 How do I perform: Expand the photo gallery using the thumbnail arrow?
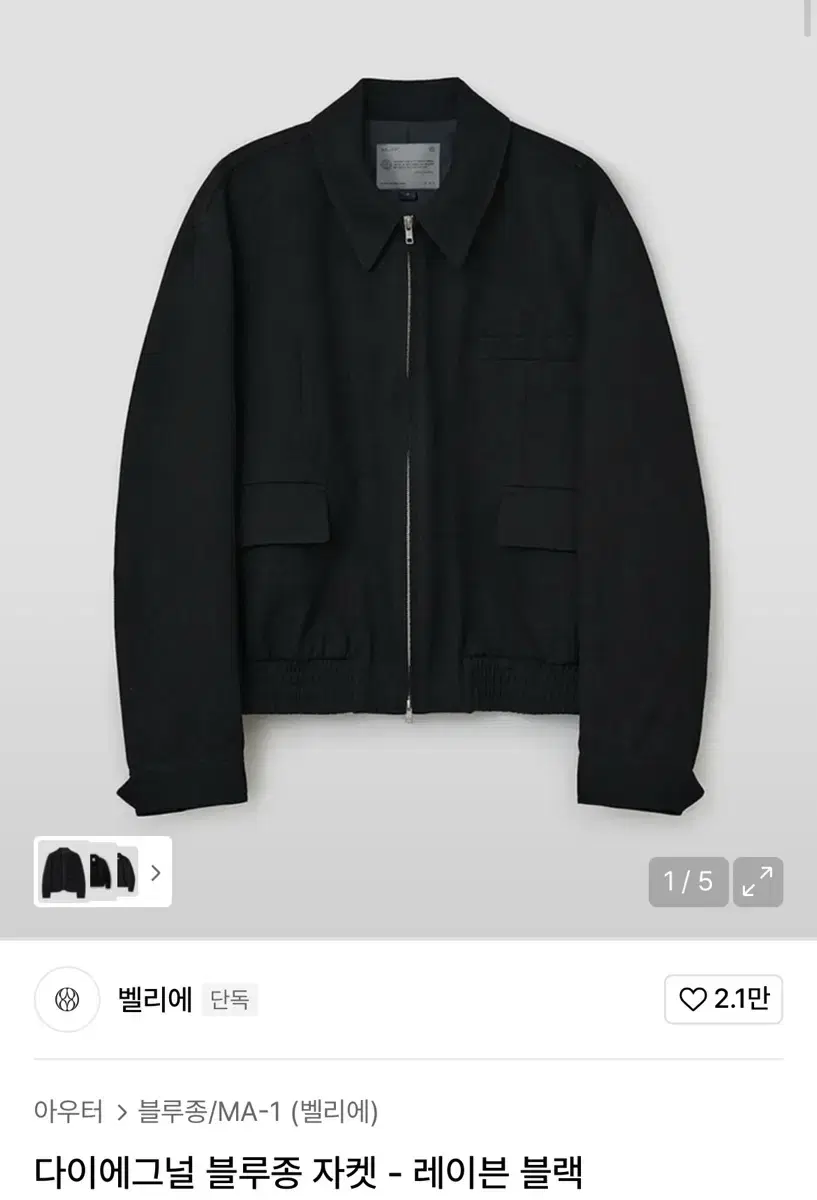tap(157, 872)
